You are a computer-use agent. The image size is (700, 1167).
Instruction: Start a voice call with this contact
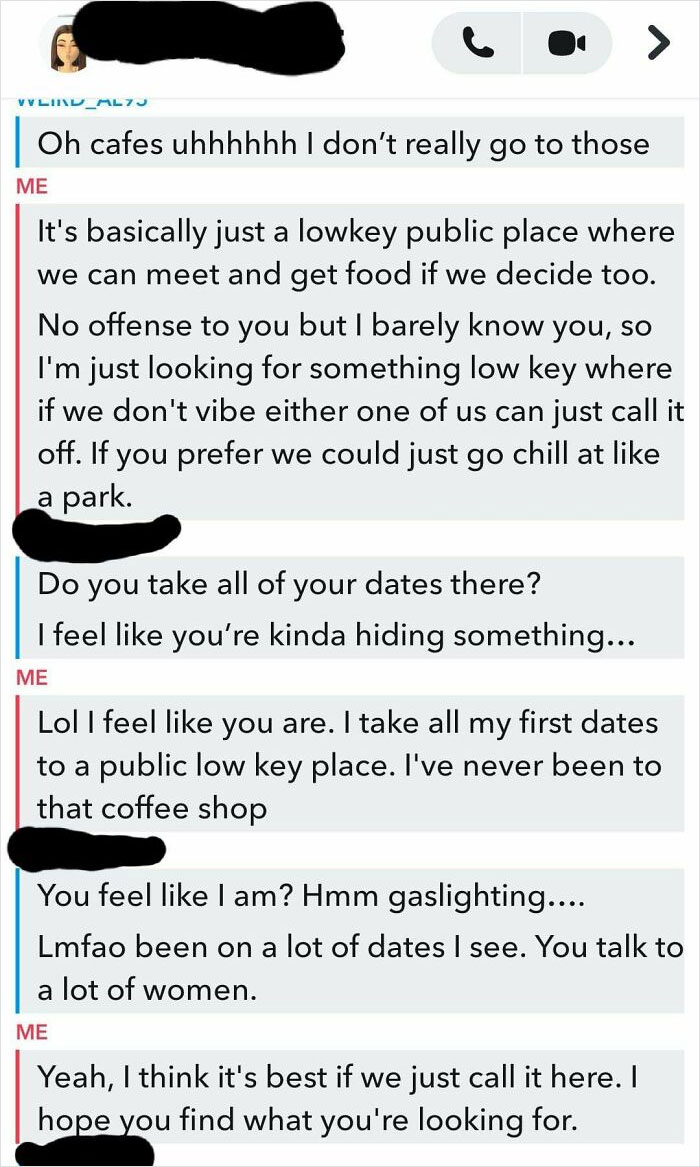point(475,43)
